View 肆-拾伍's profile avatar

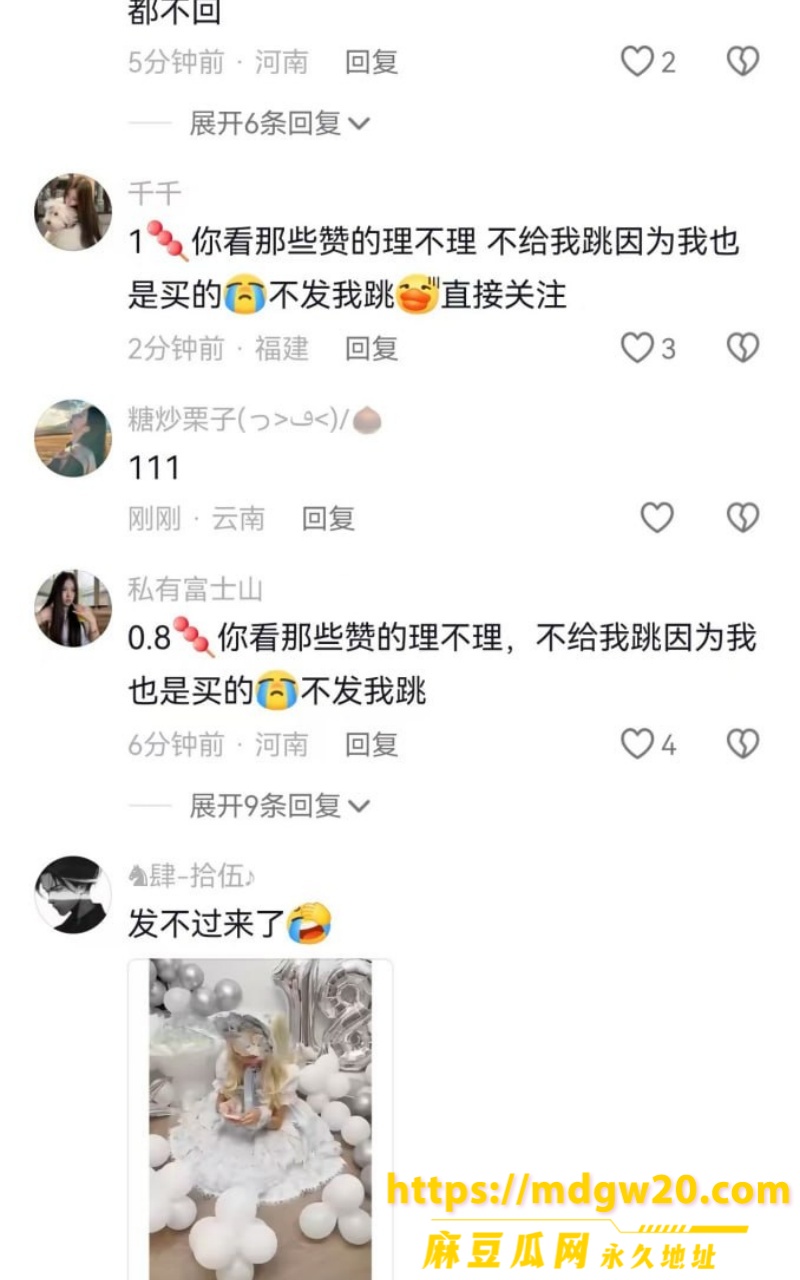(x=73, y=894)
